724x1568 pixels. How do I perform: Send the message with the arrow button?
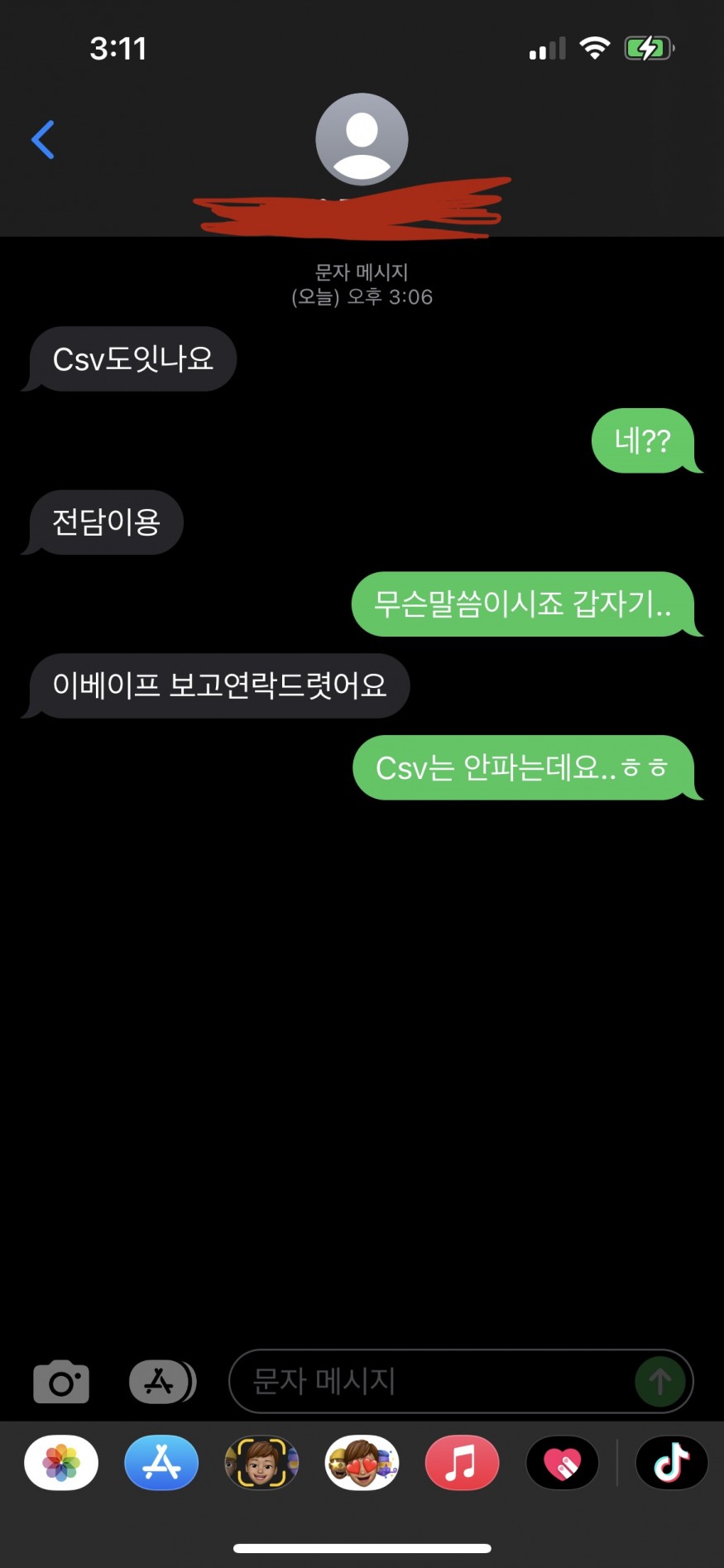[x=659, y=1382]
